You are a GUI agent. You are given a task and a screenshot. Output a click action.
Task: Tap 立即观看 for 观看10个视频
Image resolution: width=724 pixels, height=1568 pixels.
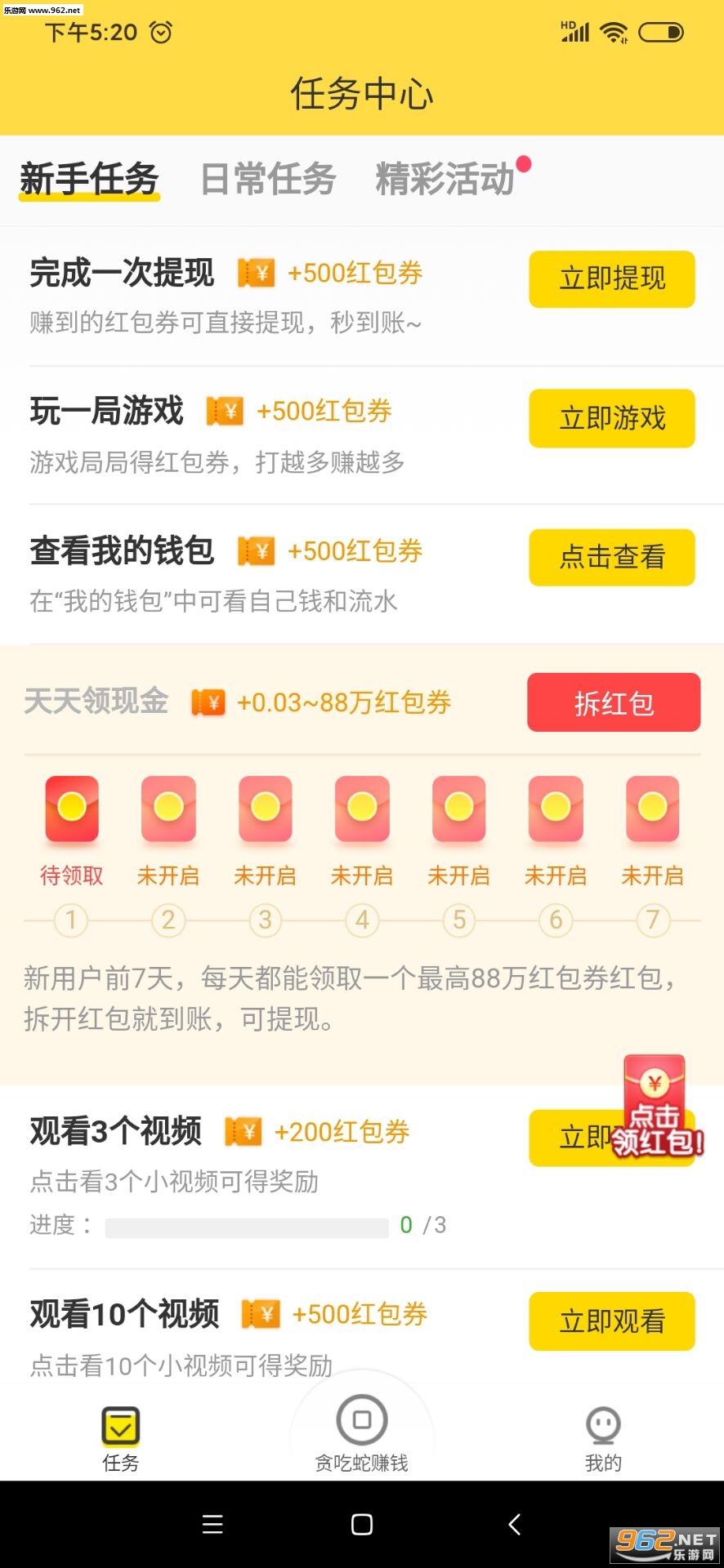coord(612,1321)
